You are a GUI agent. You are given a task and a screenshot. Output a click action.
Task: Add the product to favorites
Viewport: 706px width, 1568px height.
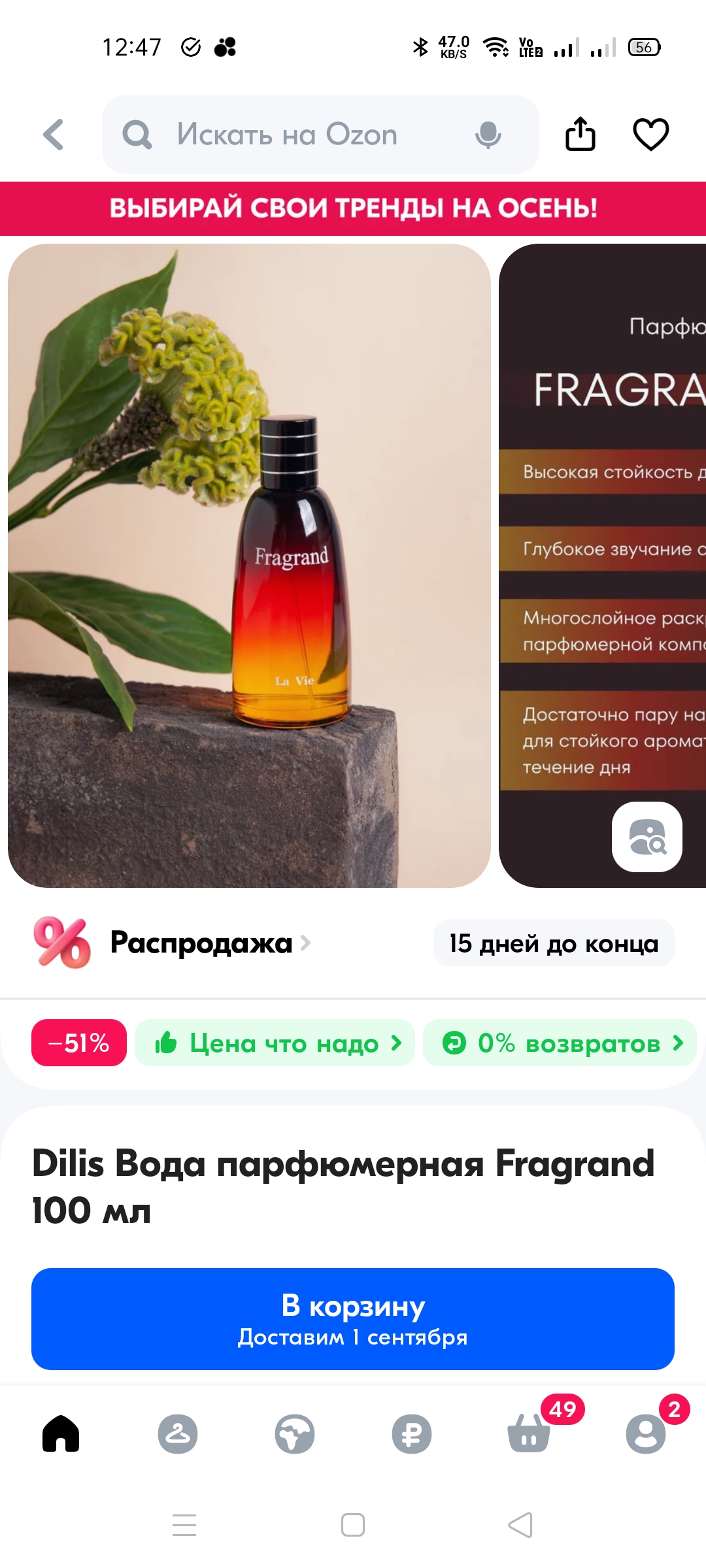pos(650,135)
